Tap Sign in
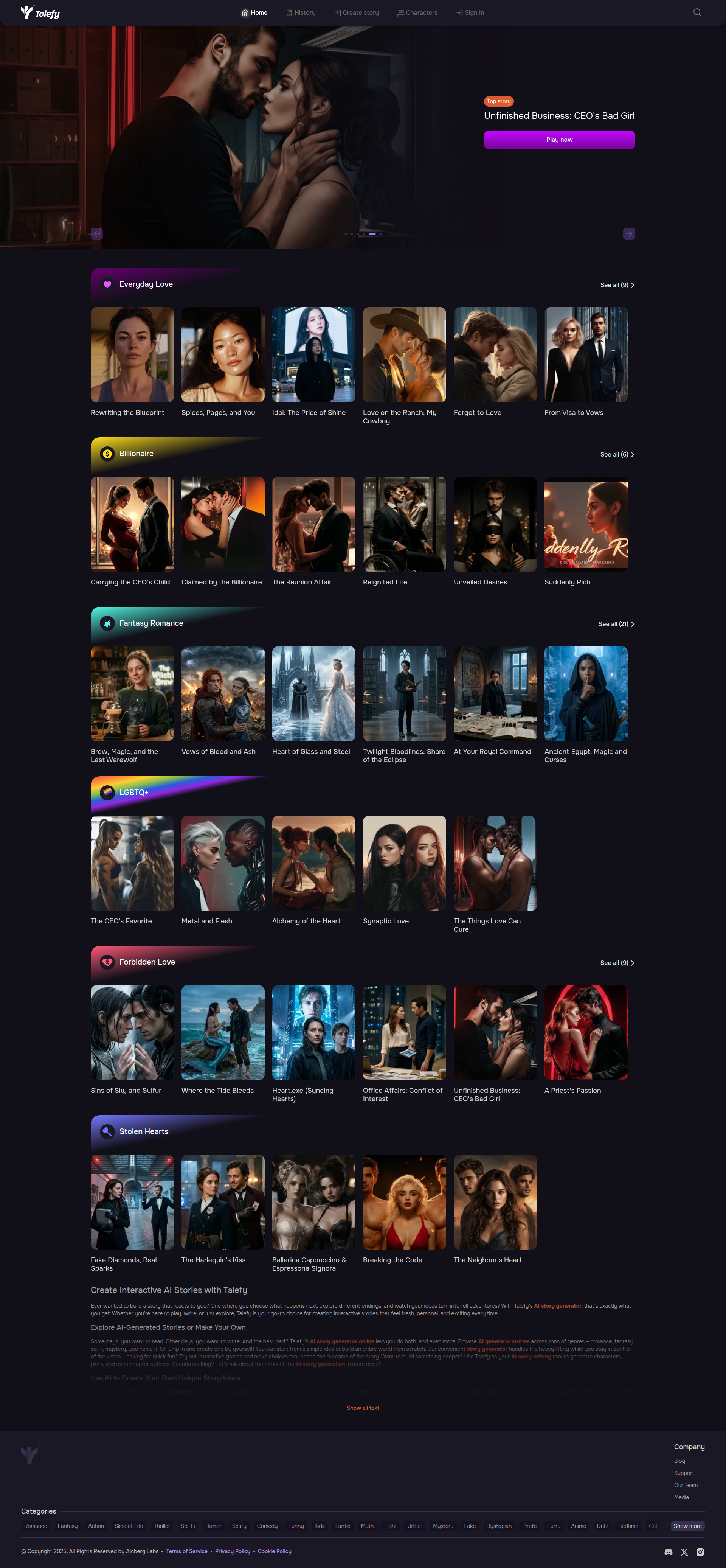Screen dimensions: 726x1568 click(x=470, y=13)
